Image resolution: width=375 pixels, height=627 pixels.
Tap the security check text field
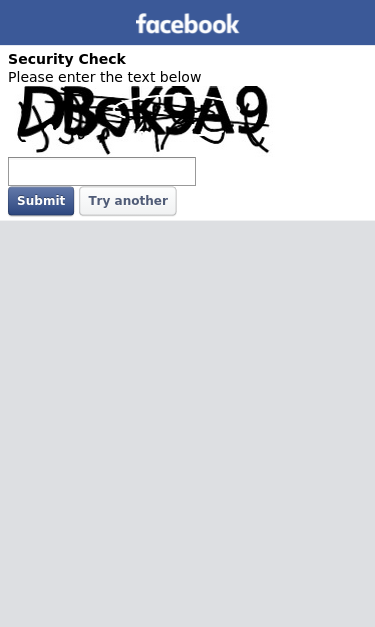click(x=102, y=172)
